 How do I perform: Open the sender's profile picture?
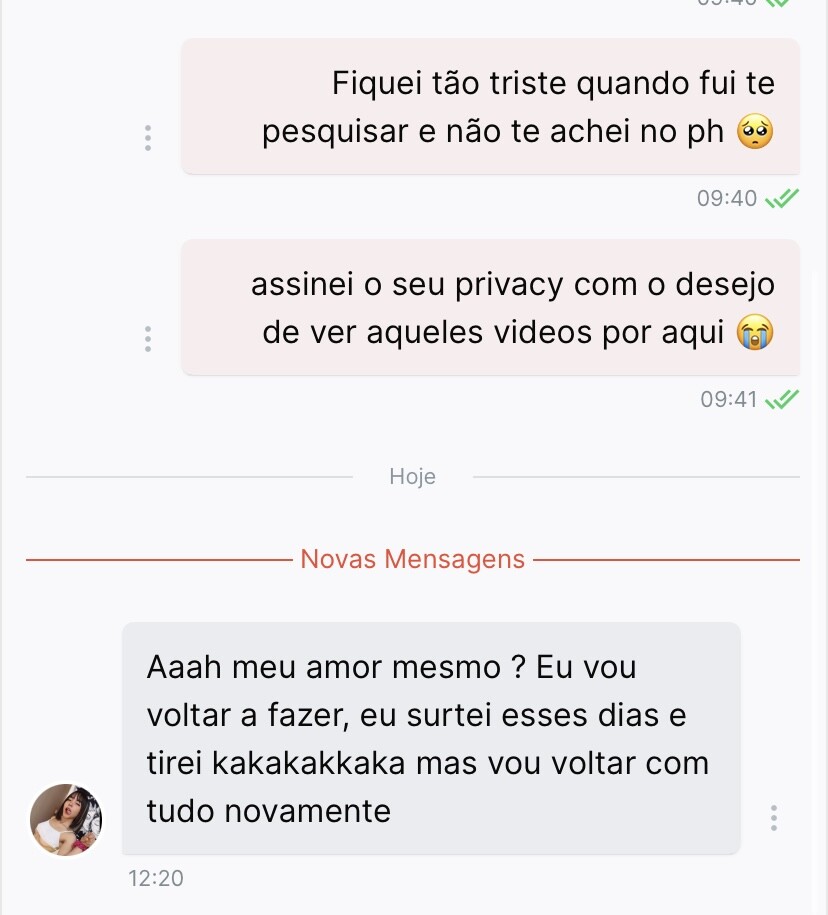[x=66, y=820]
